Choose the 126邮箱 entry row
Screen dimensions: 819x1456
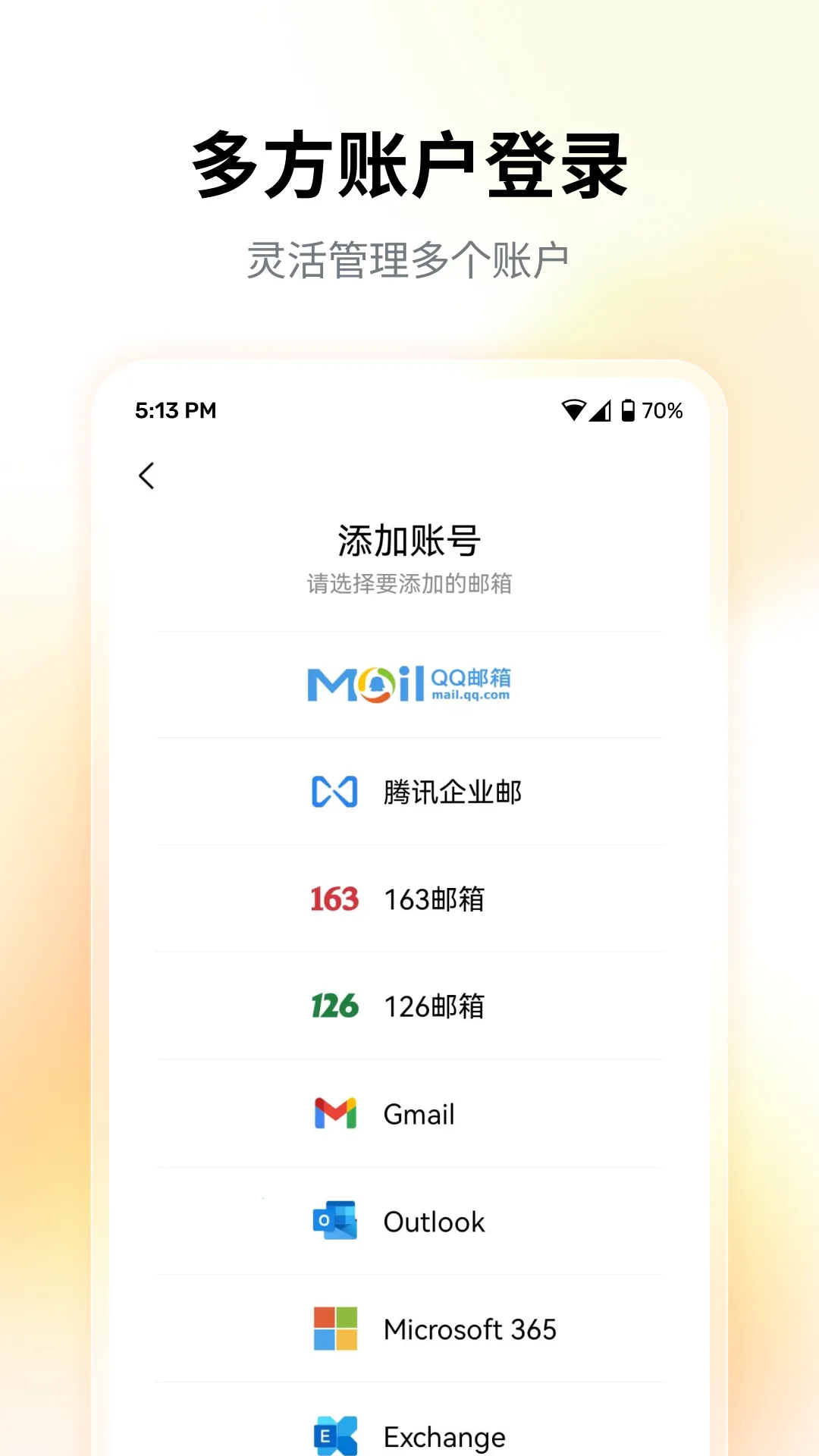pos(409,1006)
